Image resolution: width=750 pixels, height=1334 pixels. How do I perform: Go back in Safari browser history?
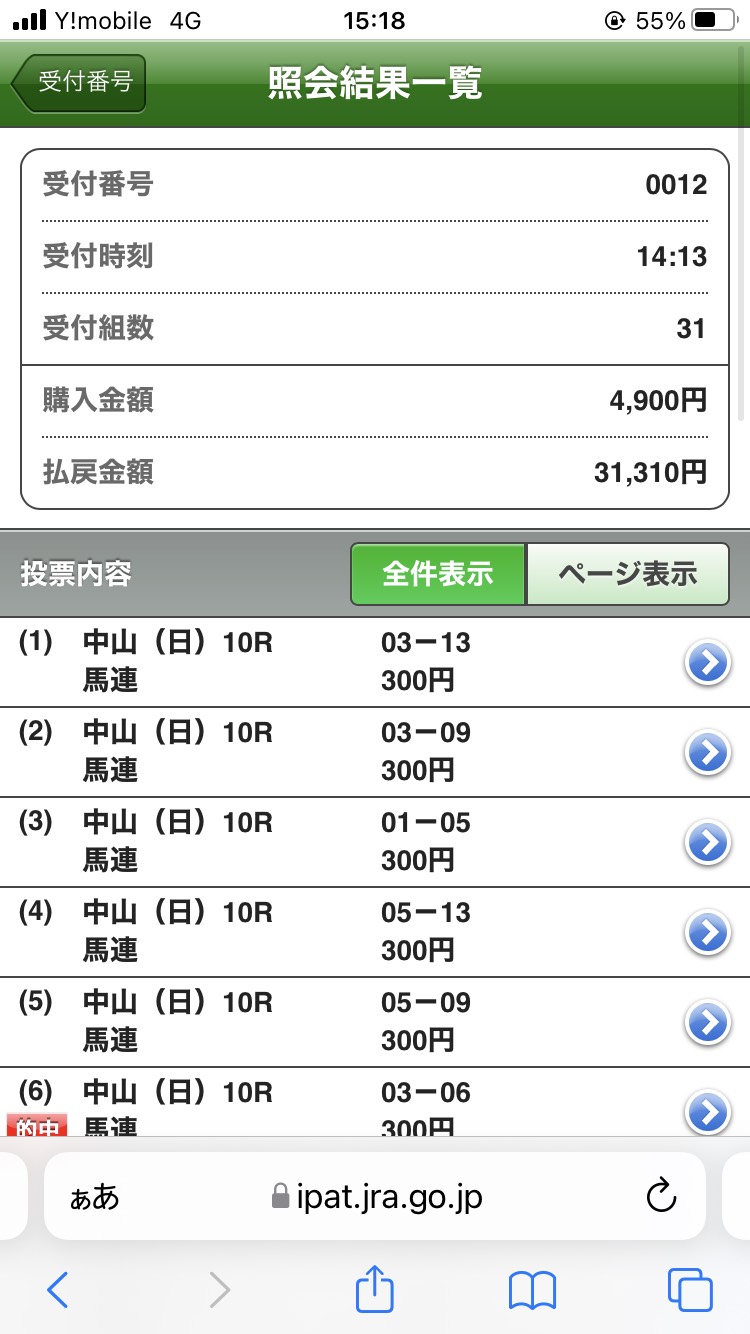coord(58,1291)
